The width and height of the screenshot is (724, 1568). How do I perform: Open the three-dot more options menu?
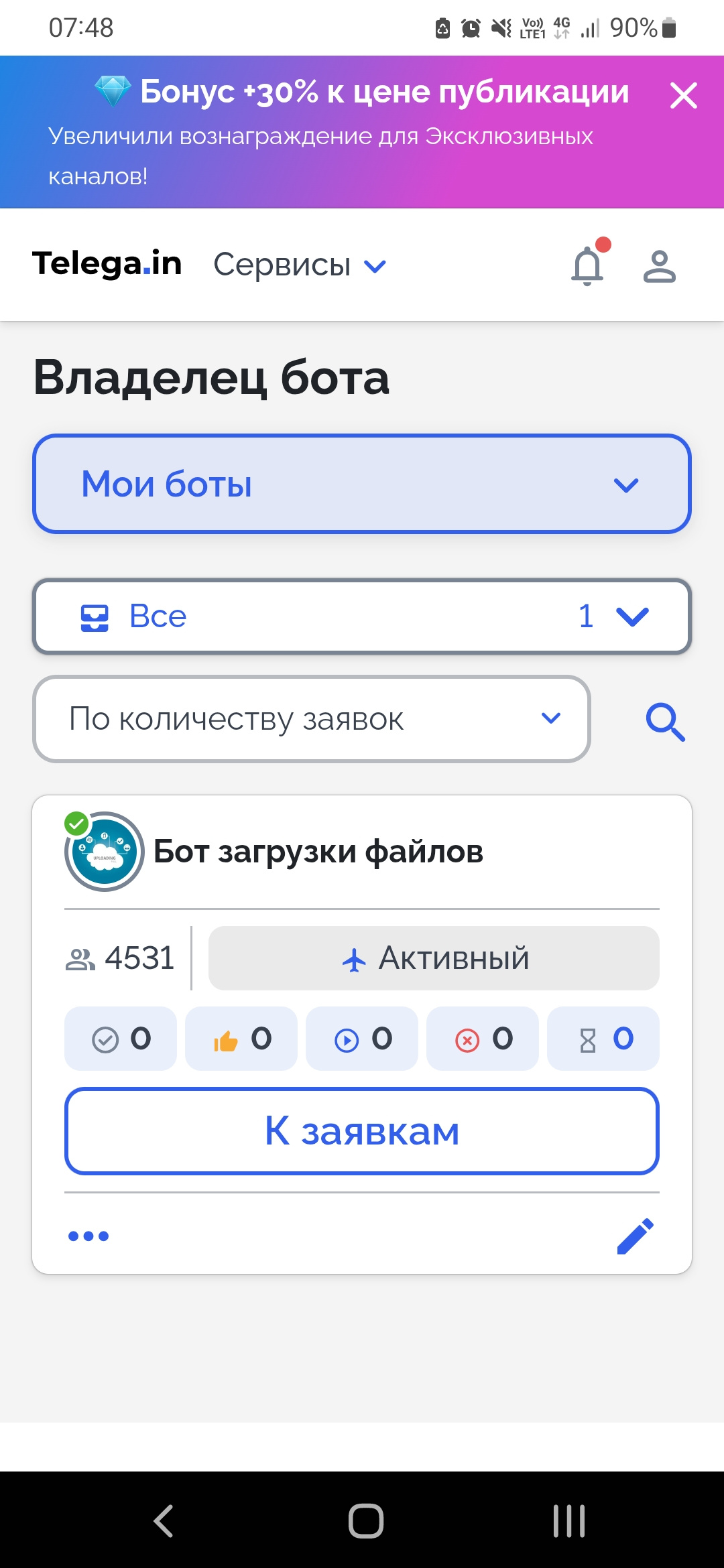pos(88,1236)
